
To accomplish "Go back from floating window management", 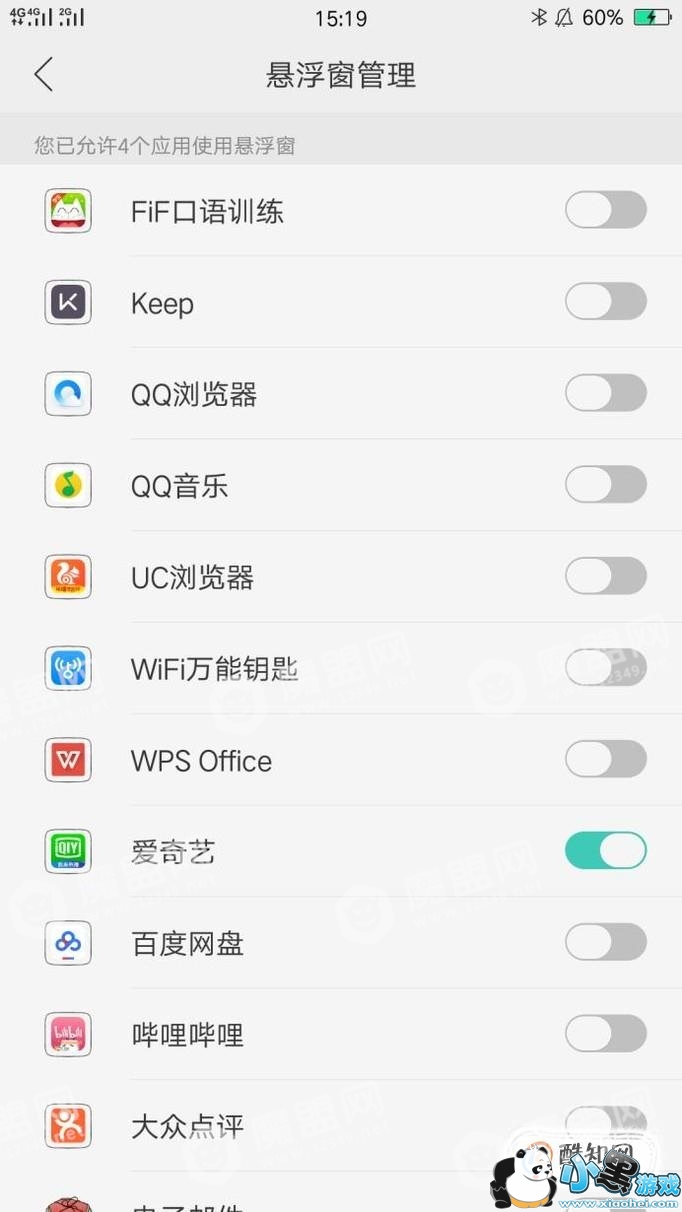I will tap(43, 75).
